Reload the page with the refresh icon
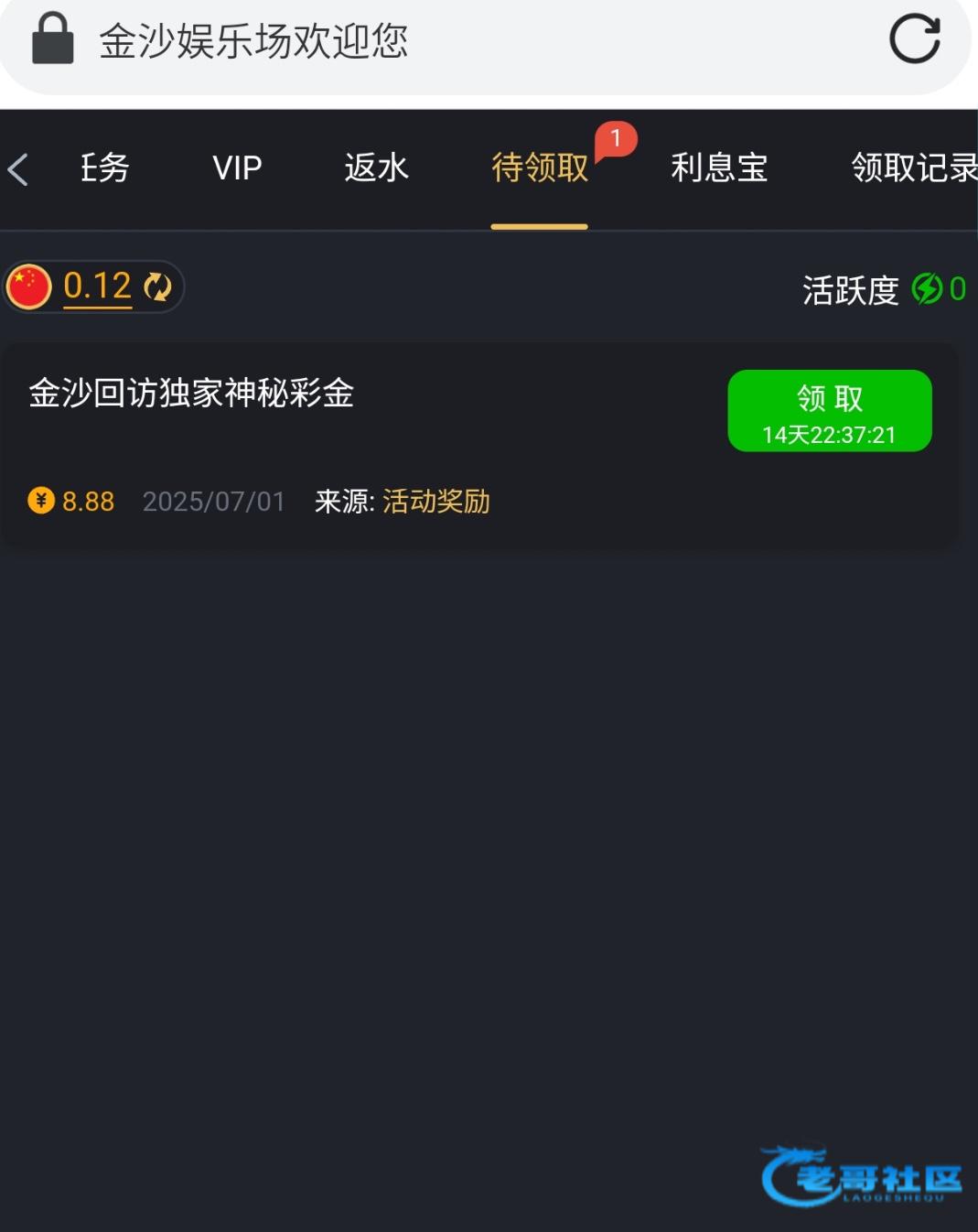The height and width of the screenshot is (1232, 978). click(915, 39)
